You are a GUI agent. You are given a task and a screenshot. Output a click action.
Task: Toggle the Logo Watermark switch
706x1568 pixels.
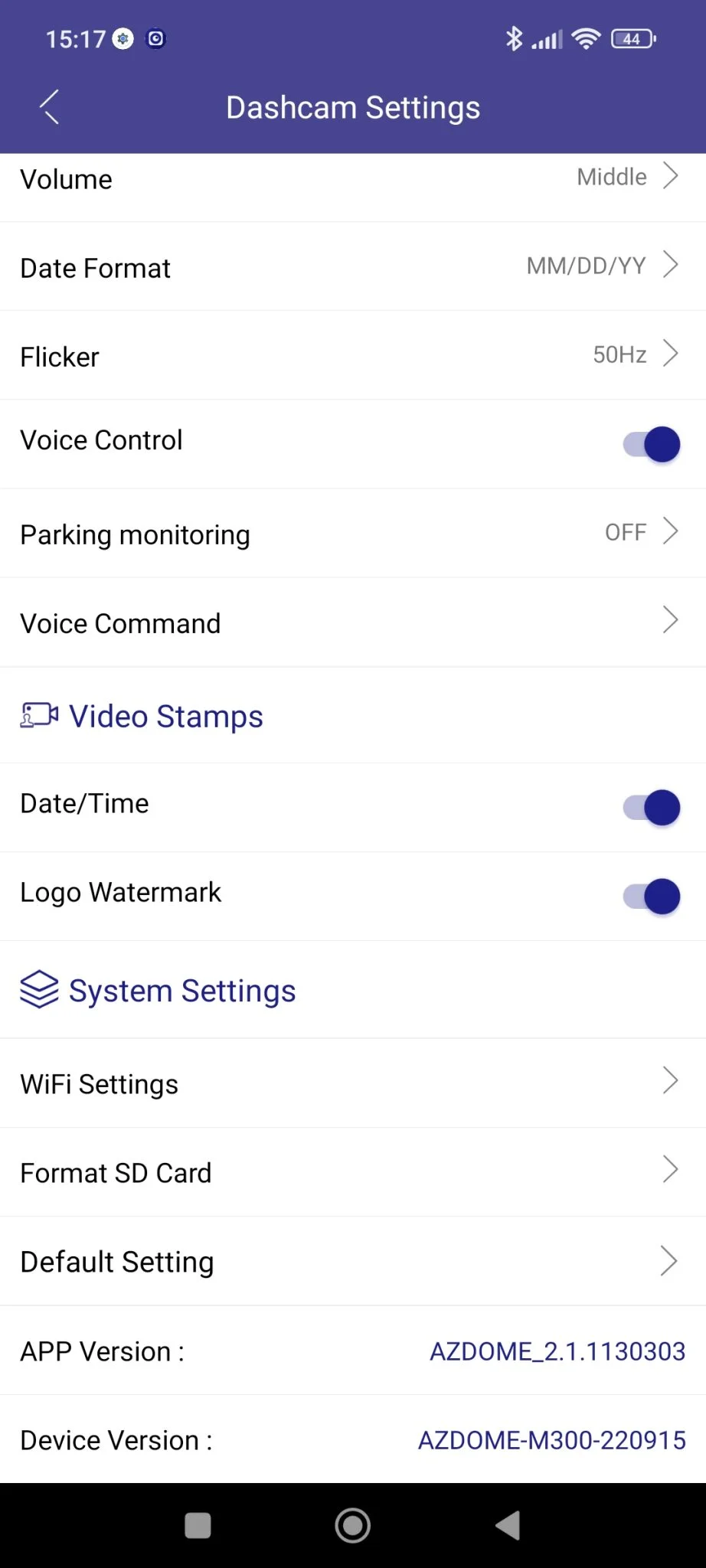pyautogui.click(x=652, y=897)
